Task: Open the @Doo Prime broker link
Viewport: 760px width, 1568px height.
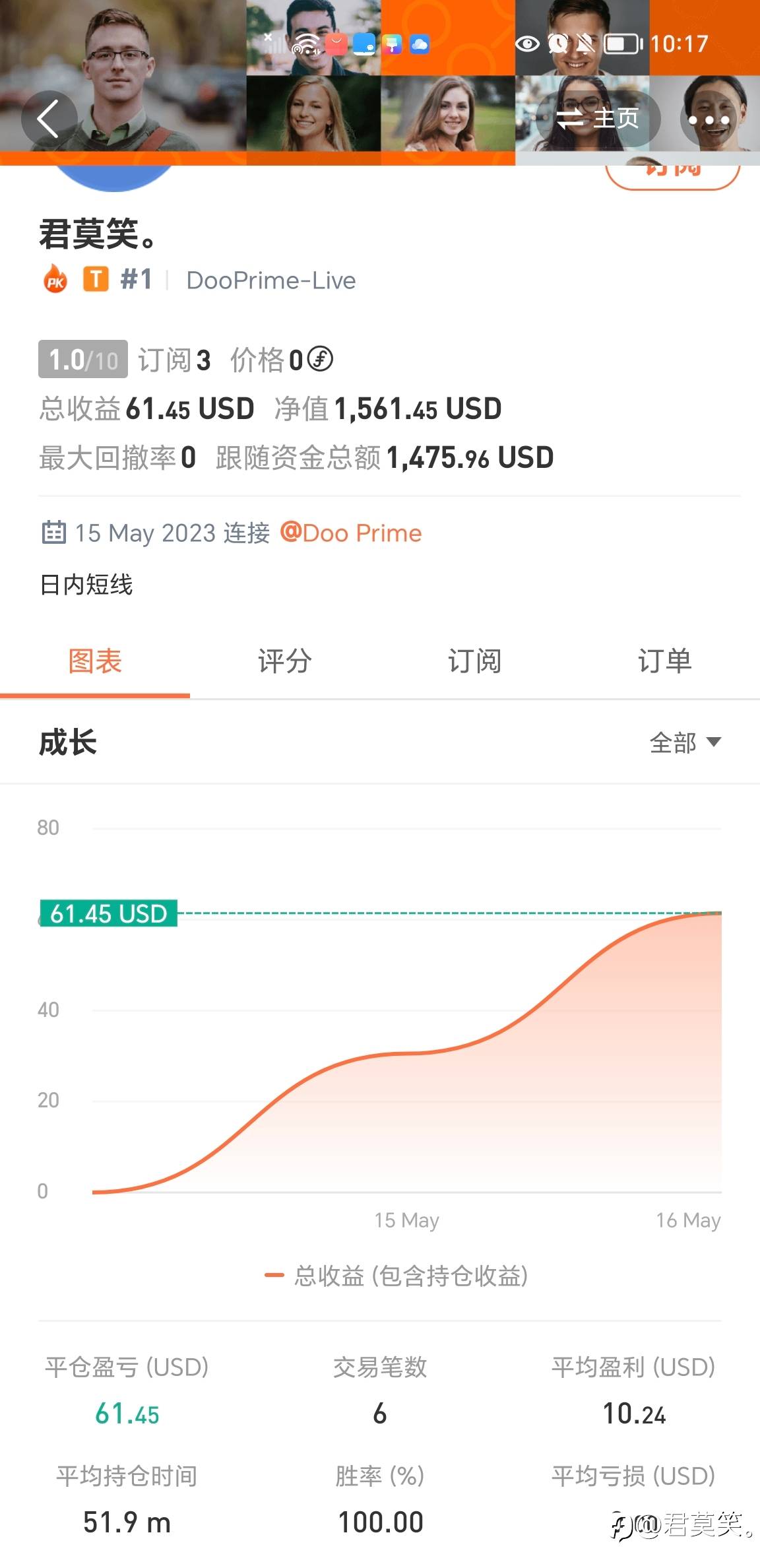Action: coord(351,533)
